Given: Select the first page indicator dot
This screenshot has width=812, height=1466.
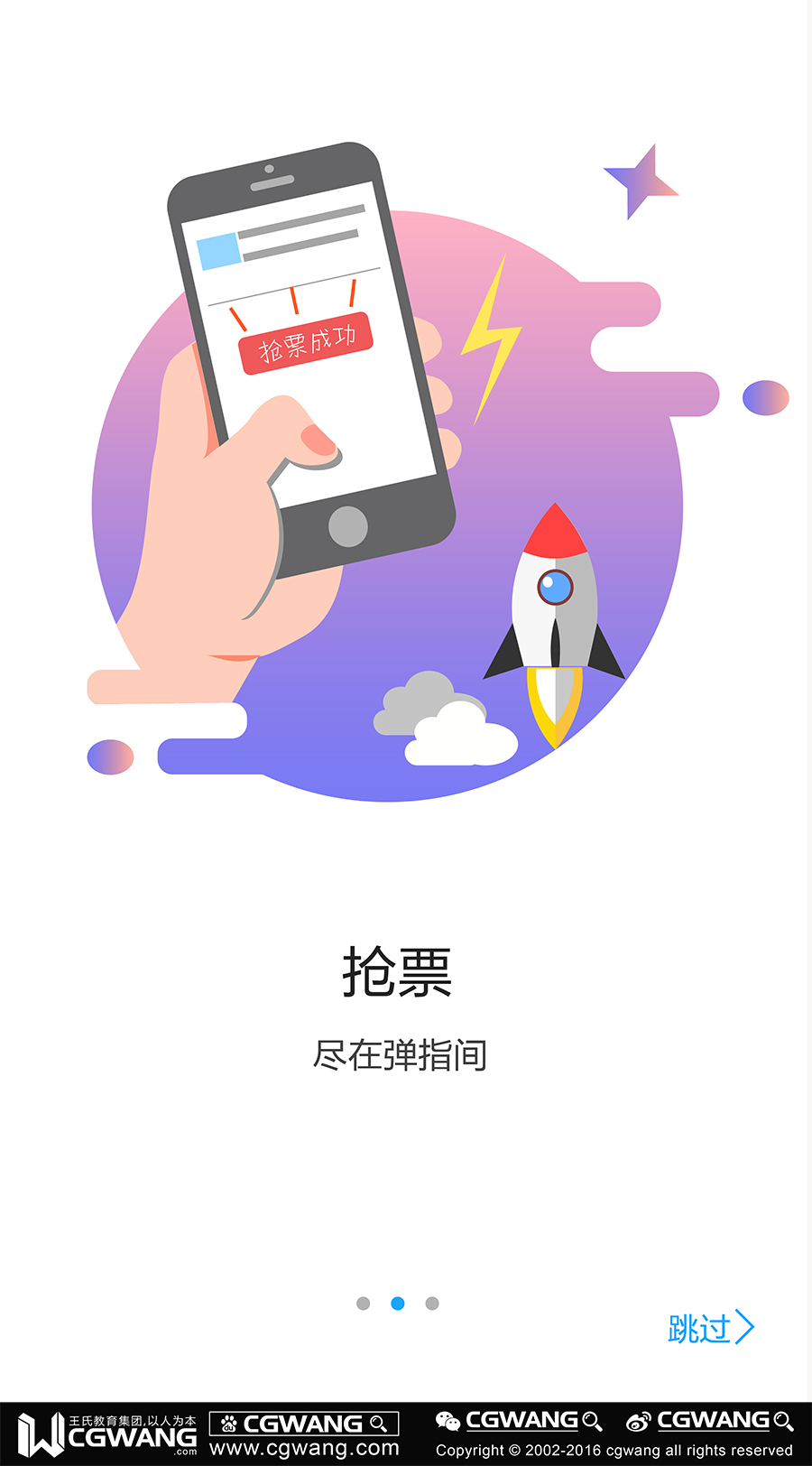Looking at the screenshot, I should tap(364, 1304).
